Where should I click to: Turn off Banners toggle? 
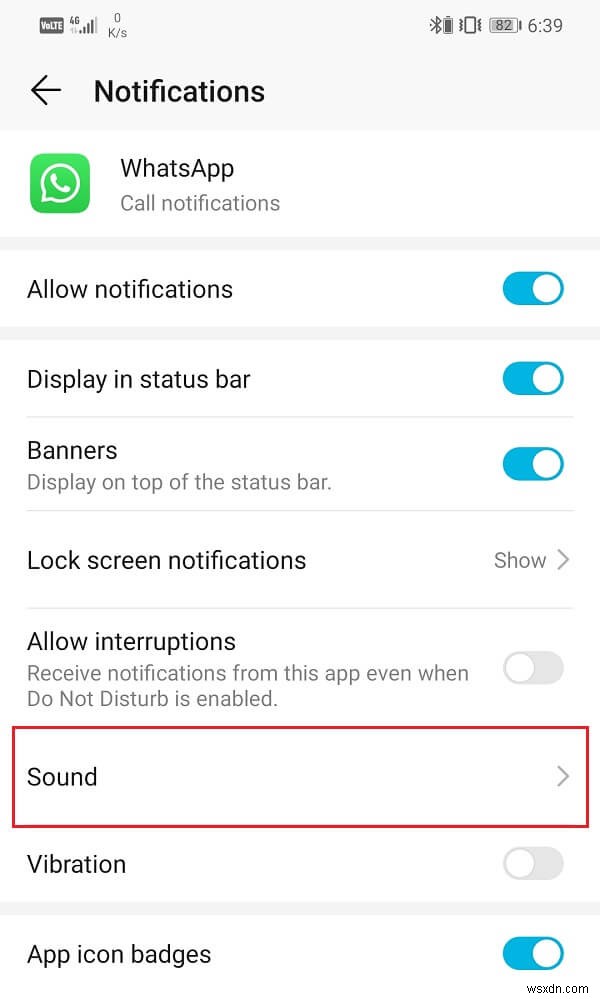(533, 464)
